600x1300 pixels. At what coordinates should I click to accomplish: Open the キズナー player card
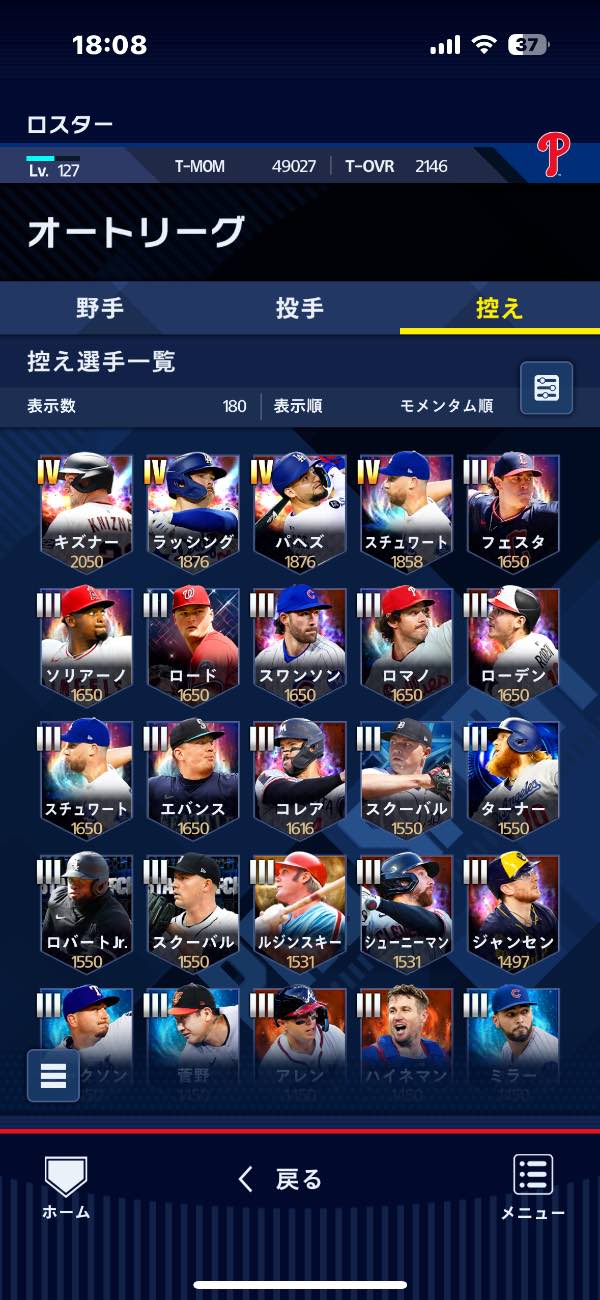click(x=87, y=512)
